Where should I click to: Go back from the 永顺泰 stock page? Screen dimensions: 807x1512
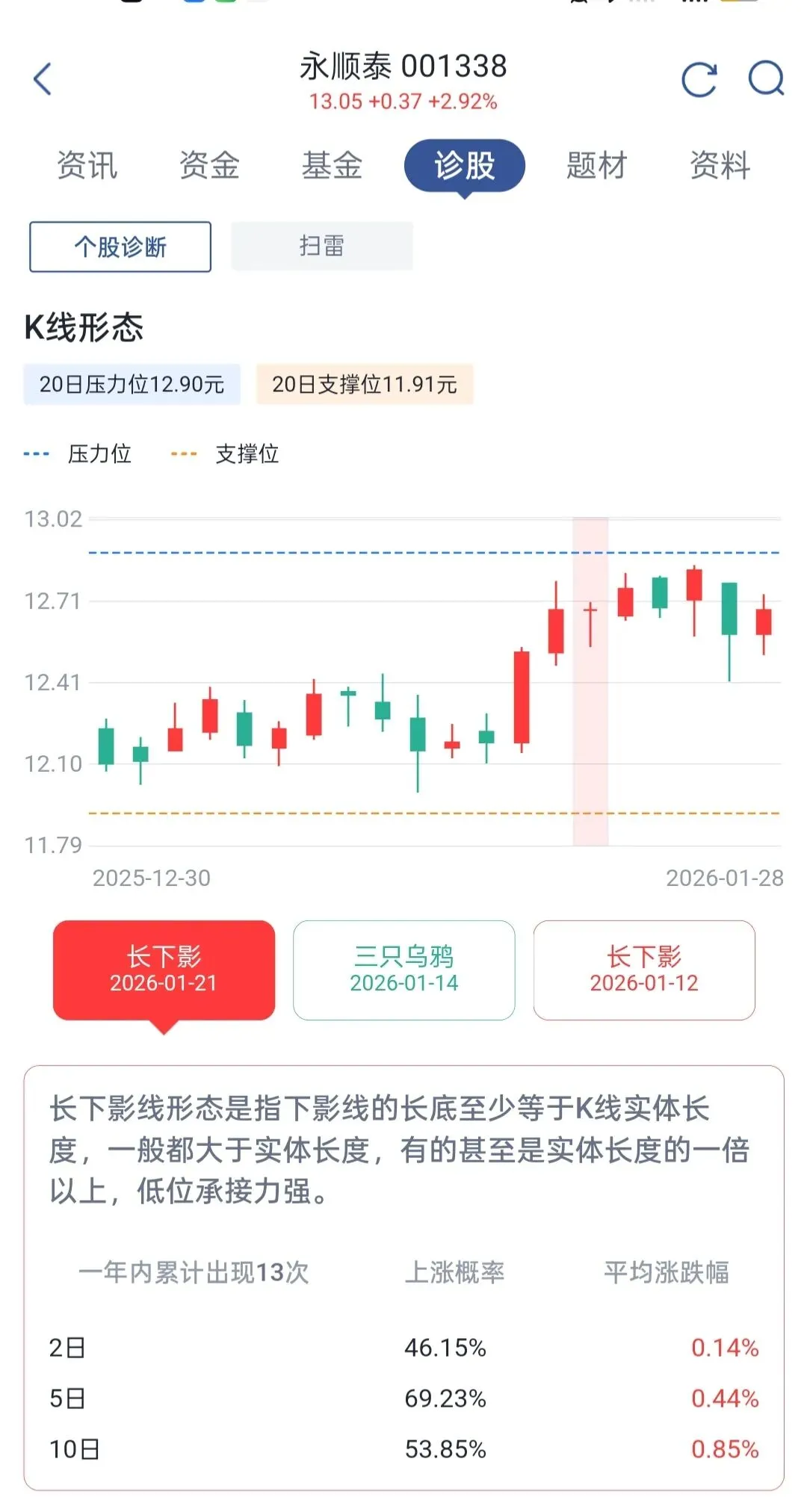coord(43,79)
